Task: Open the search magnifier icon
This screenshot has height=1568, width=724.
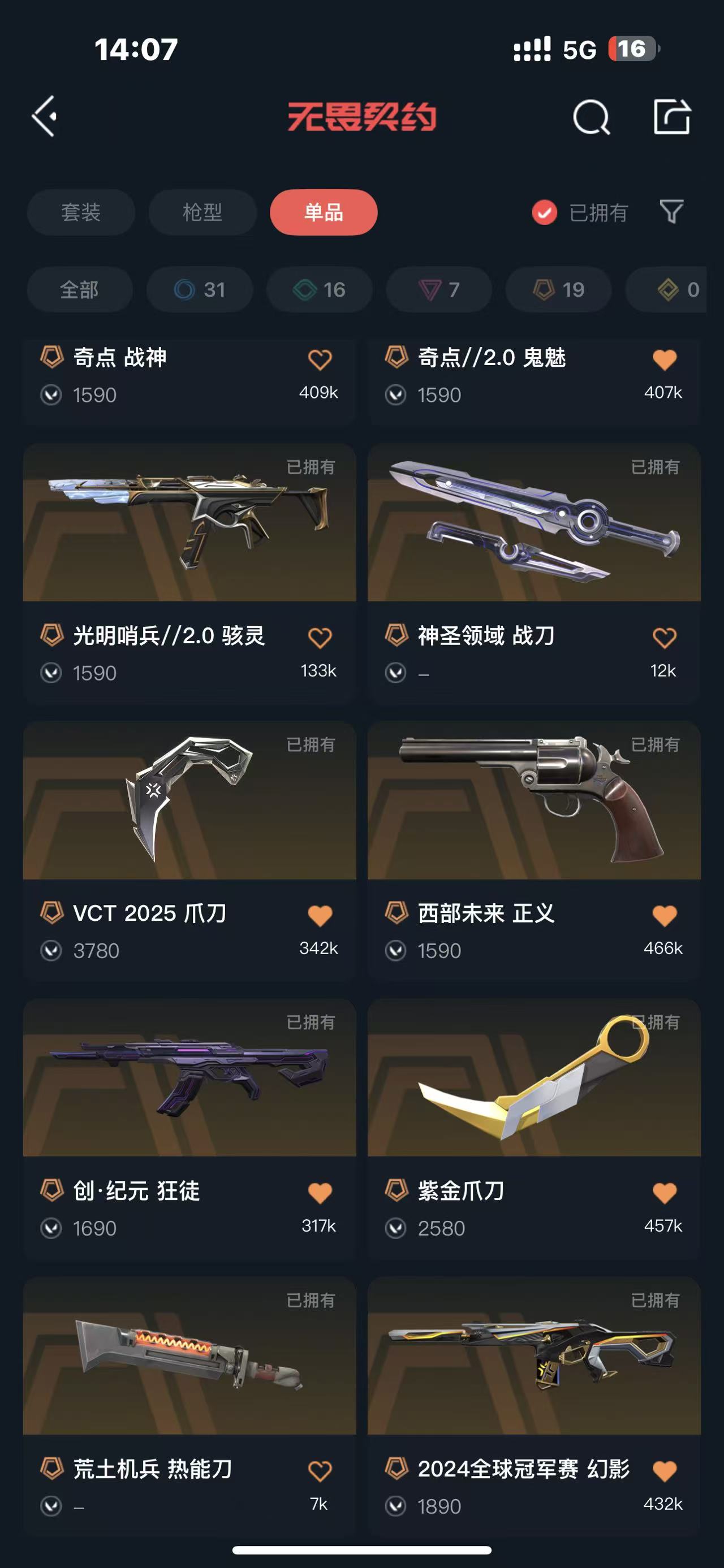Action: tap(591, 117)
